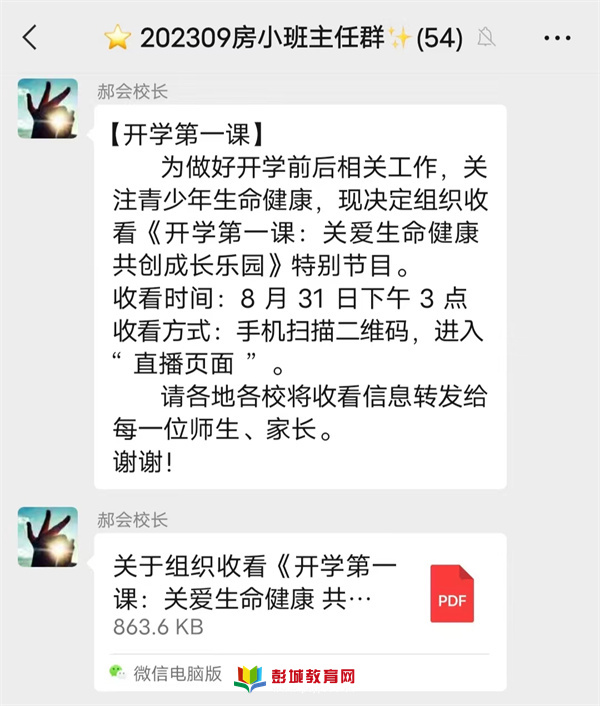Tap 郝会校长's avatar beside the 开学第一课 message
Screen dimensions: 600x706
pyautogui.click(x=47, y=108)
